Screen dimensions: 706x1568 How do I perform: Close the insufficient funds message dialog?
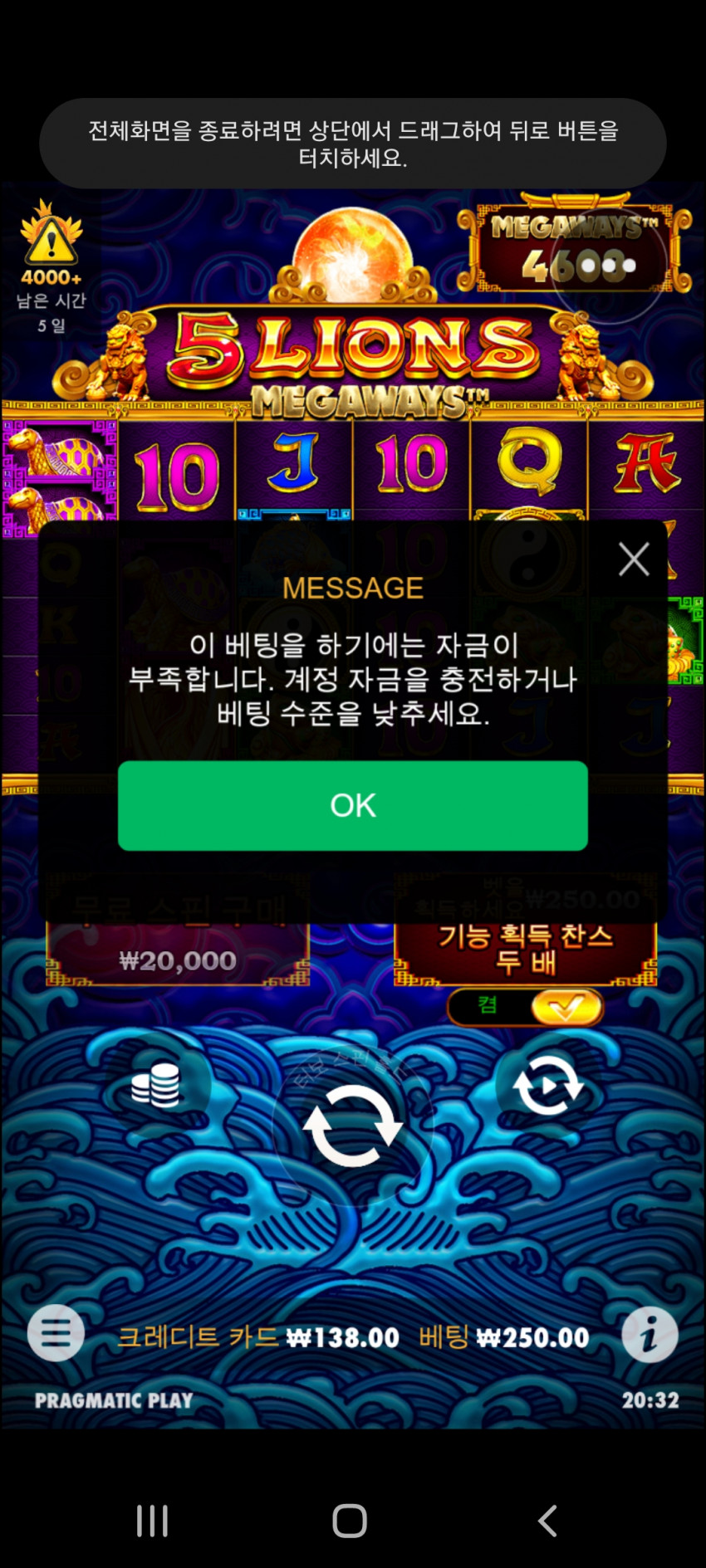point(634,559)
